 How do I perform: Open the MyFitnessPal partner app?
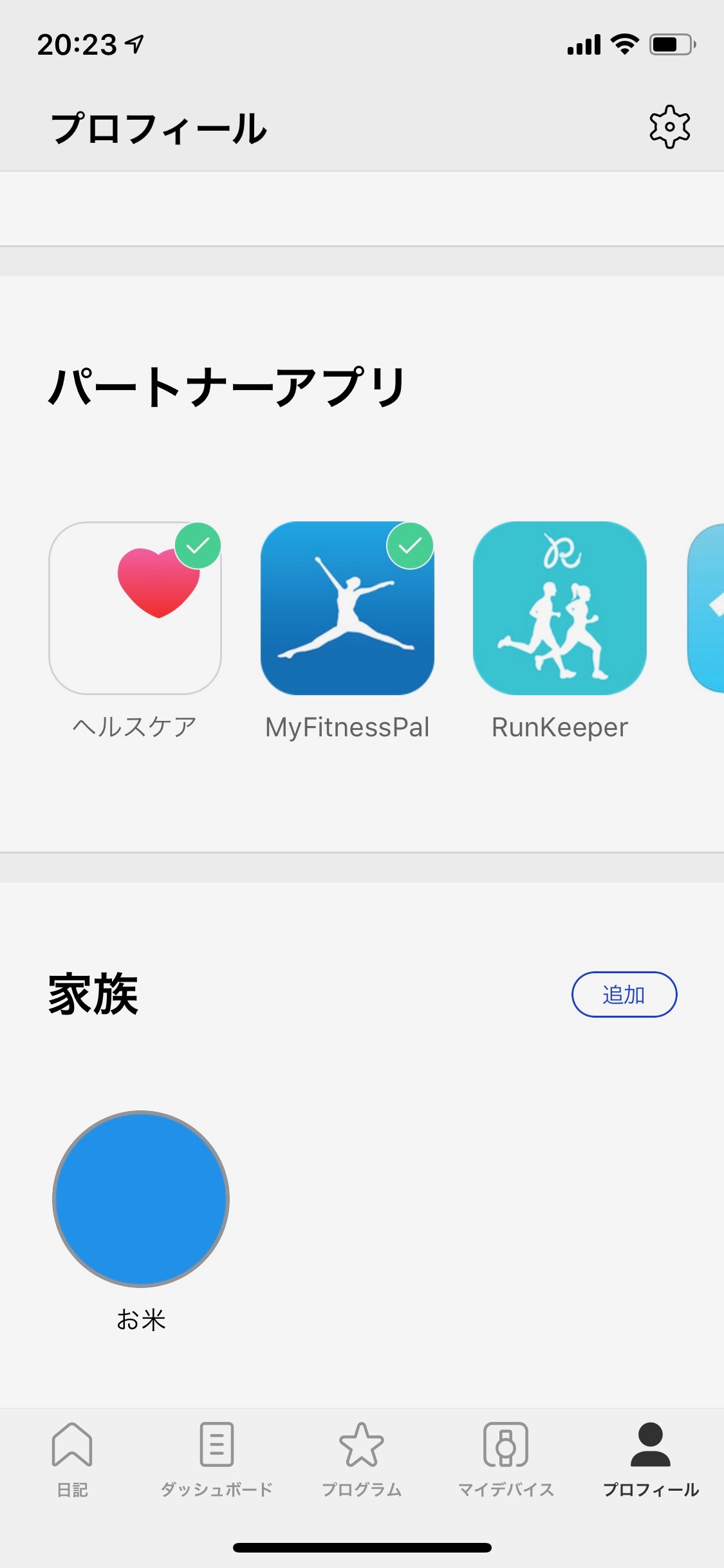pyautogui.click(x=348, y=608)
